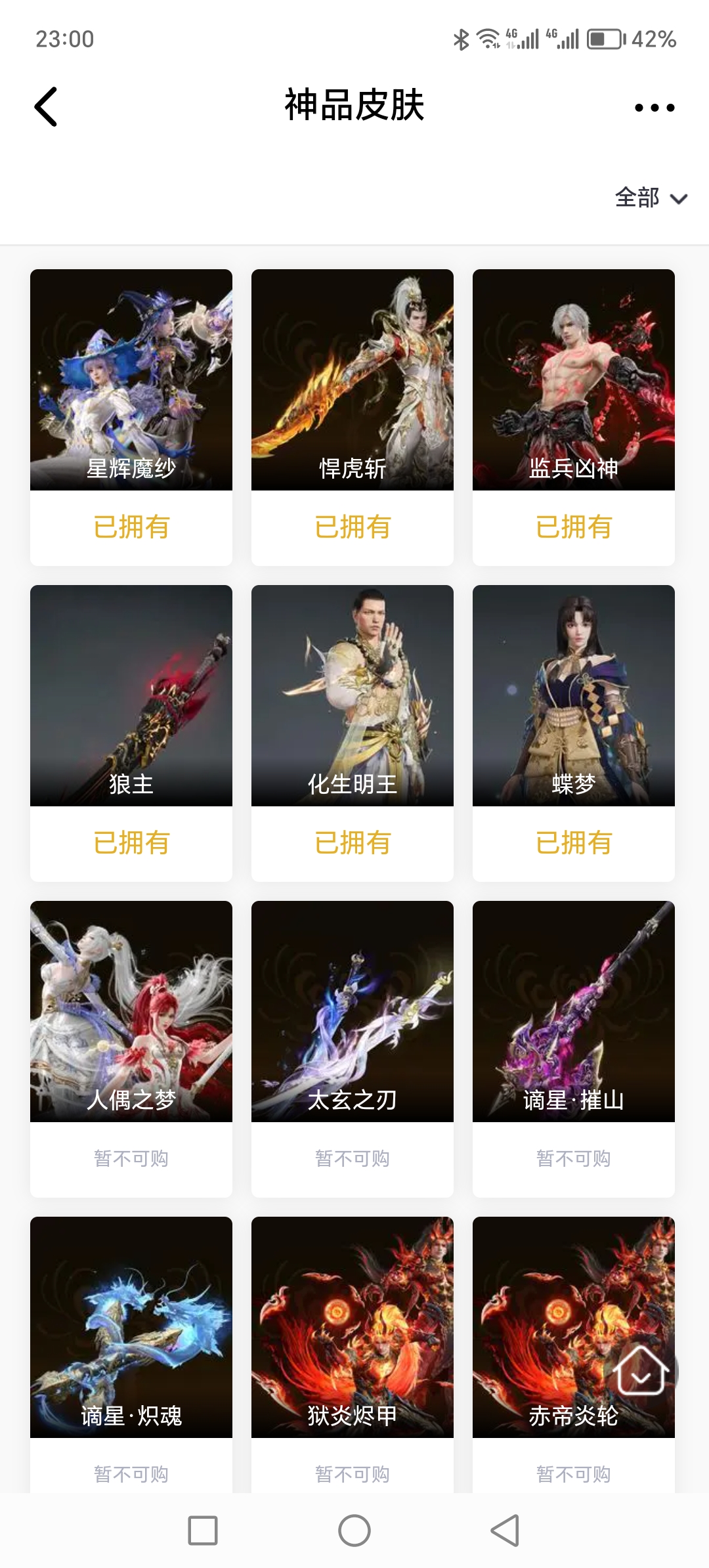The height and width of the screenshot is (1568, 709).
Task: View details of 化生明王 skin
Action: click(353, 696)
